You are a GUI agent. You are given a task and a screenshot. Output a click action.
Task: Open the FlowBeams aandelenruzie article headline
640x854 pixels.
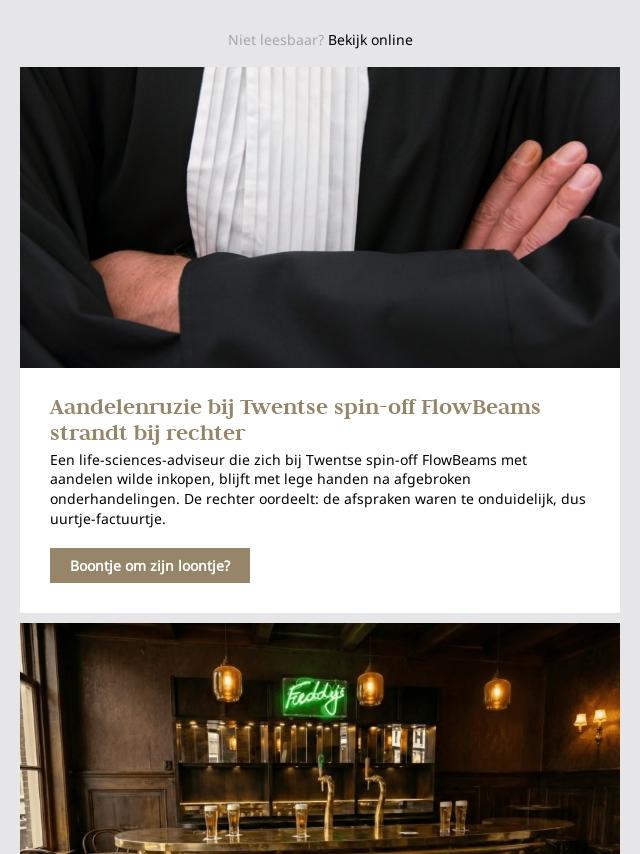[x=295, y=420]
